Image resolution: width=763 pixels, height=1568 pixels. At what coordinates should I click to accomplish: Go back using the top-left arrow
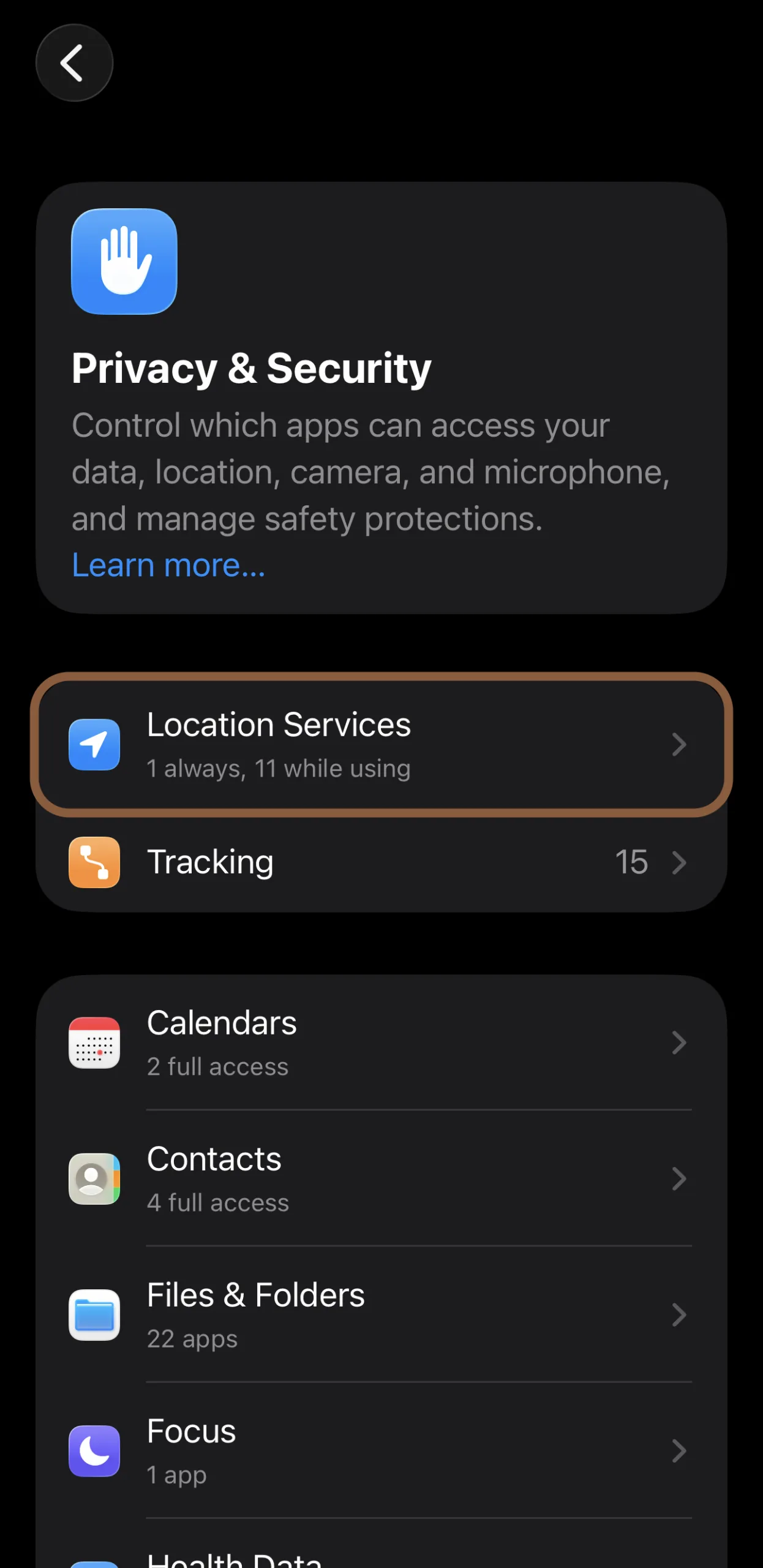point(74,63)
